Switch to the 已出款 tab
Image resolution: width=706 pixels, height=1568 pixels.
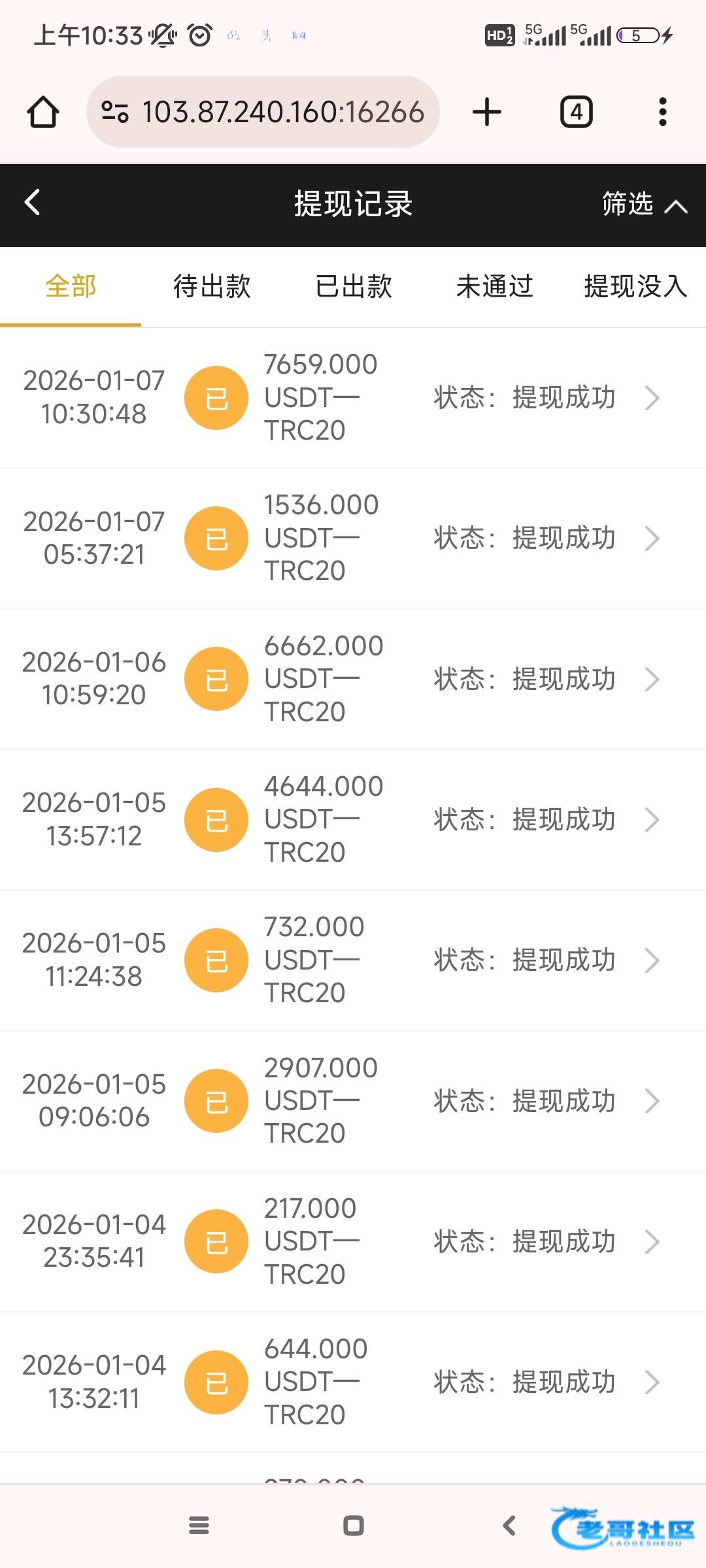354,287
